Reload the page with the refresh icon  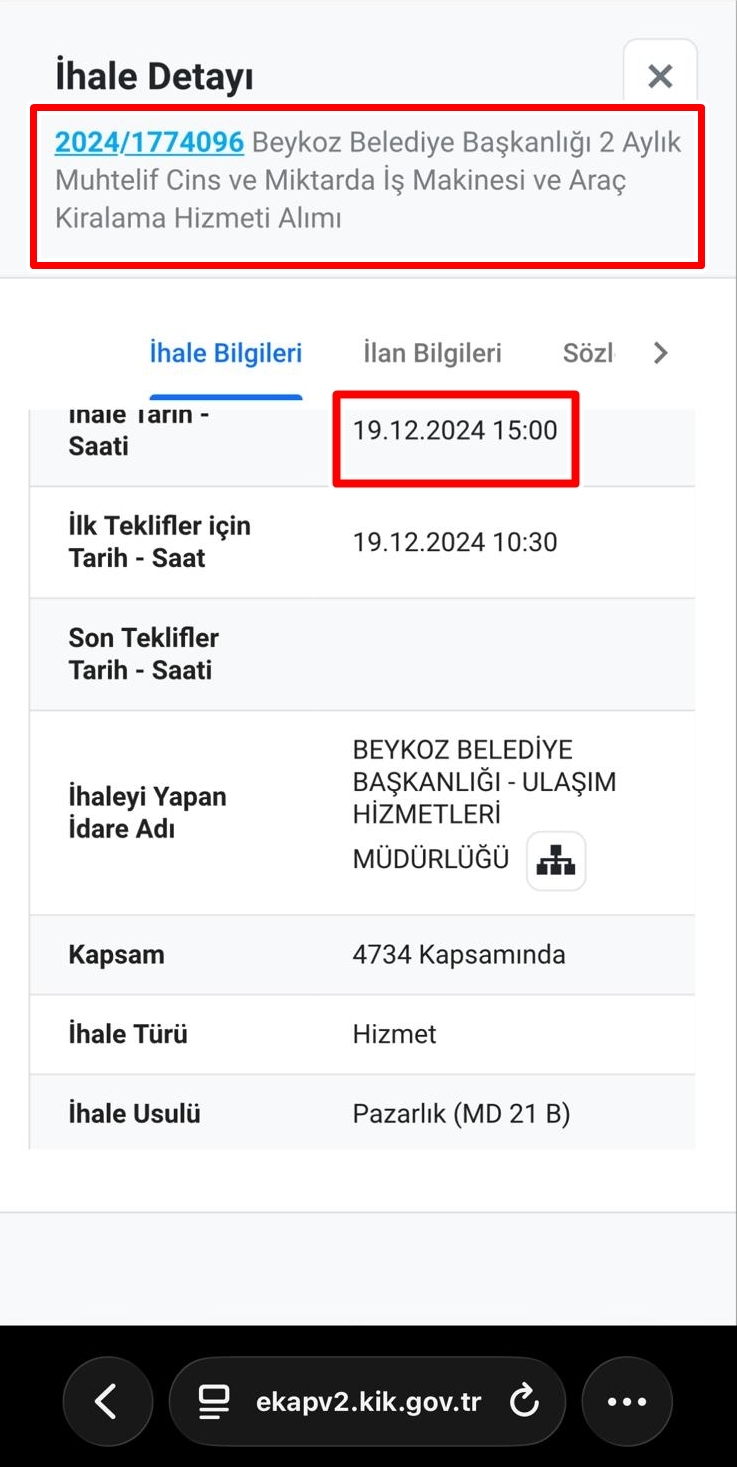point(525,1402)
